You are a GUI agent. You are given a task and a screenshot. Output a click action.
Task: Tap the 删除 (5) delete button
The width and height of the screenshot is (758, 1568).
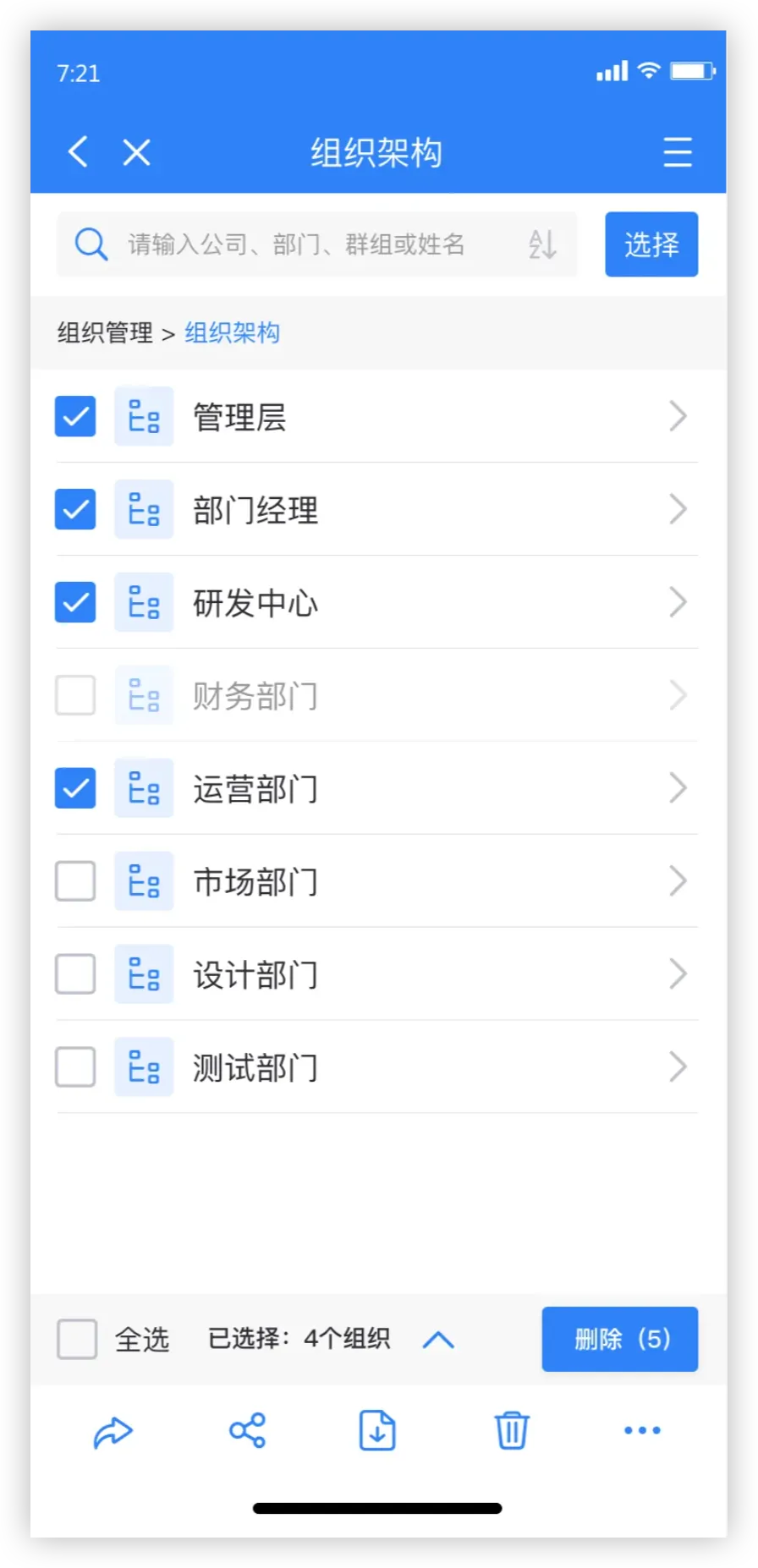pos(619,1339)
